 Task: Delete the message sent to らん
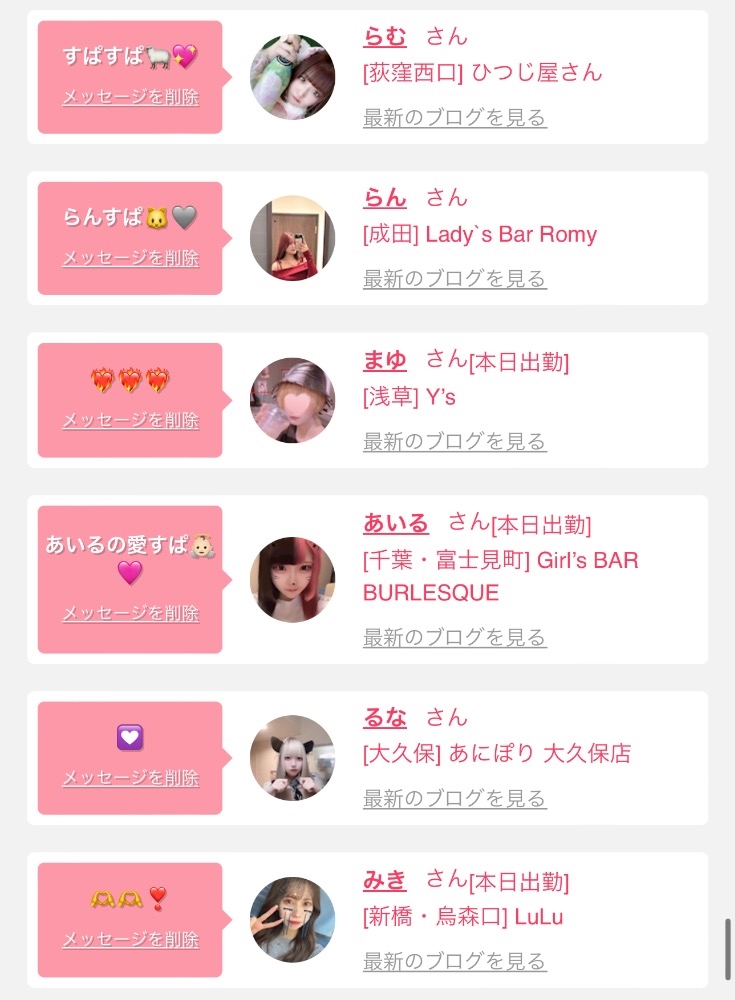pyautogui.click(x=130, y=258)
